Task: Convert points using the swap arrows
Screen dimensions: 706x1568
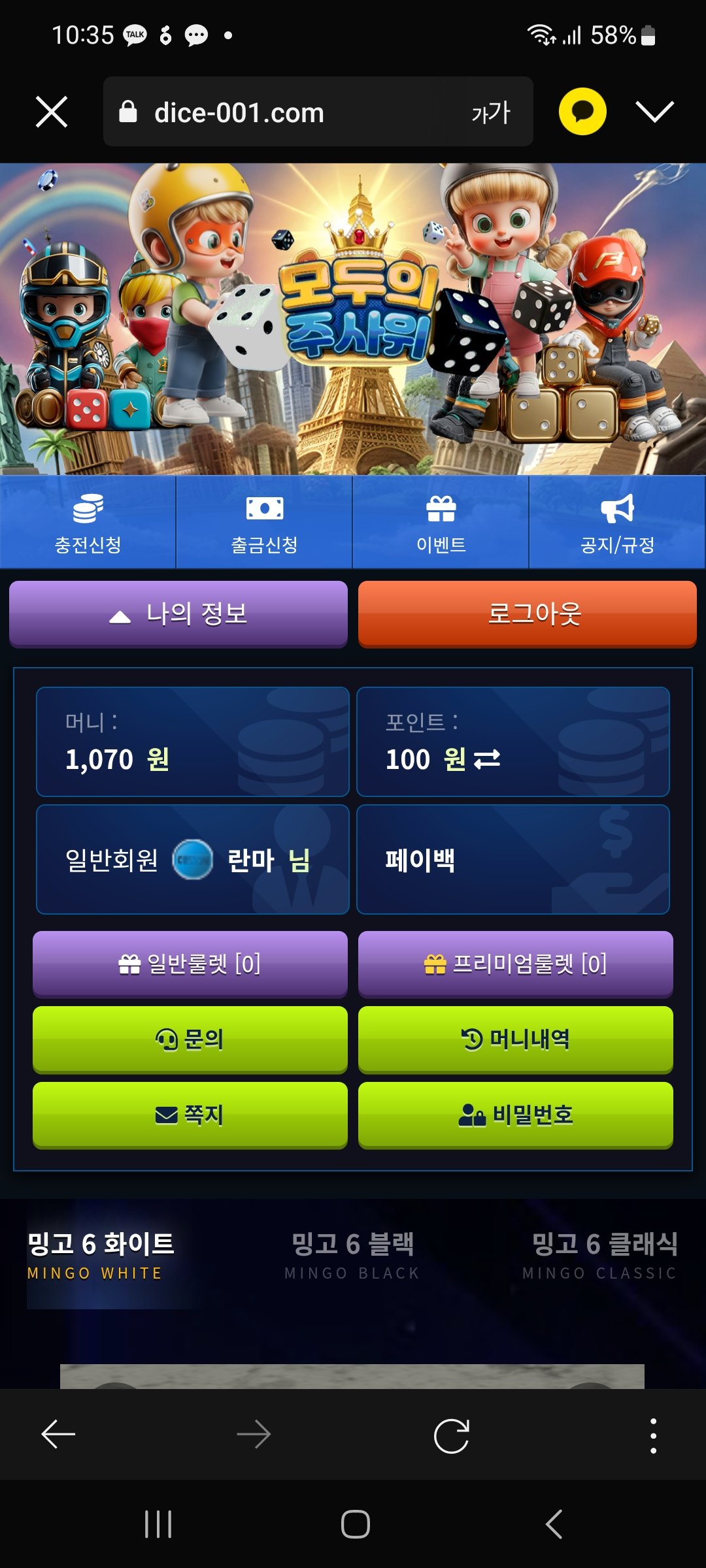Action: click(x=487, y=759)
